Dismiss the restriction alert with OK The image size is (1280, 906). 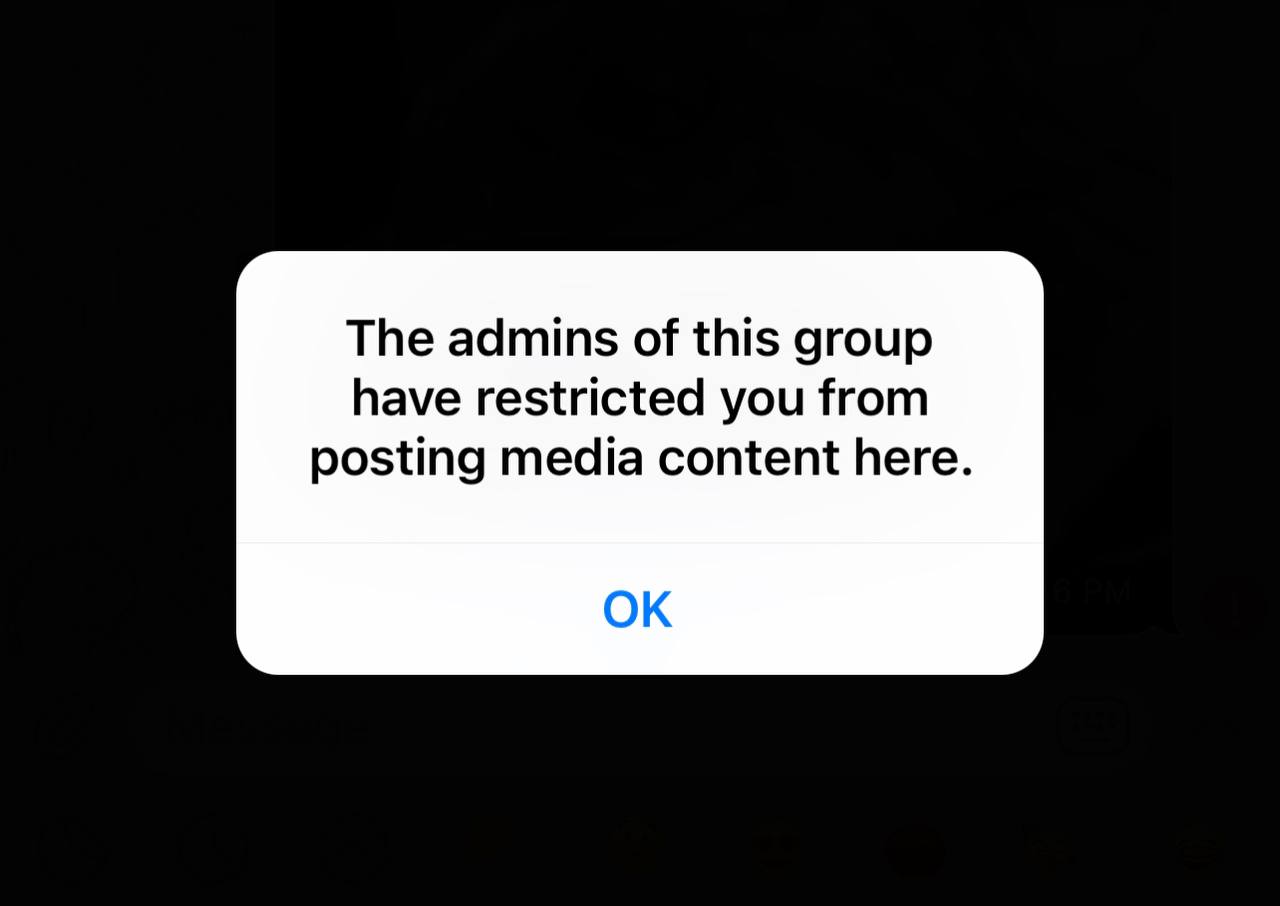638,609
